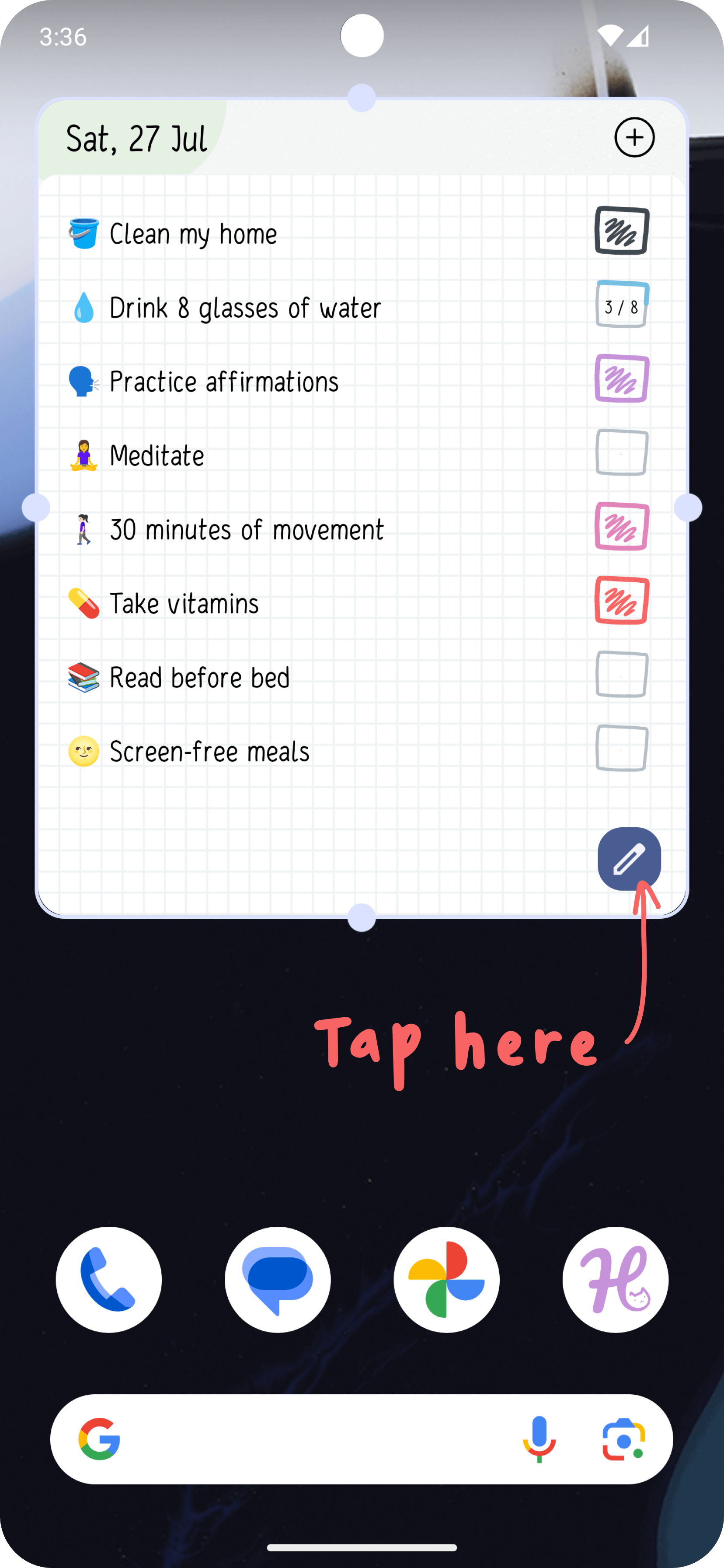Tap the walking icon for 30 minutes of movement

click(x=84, y=528)
